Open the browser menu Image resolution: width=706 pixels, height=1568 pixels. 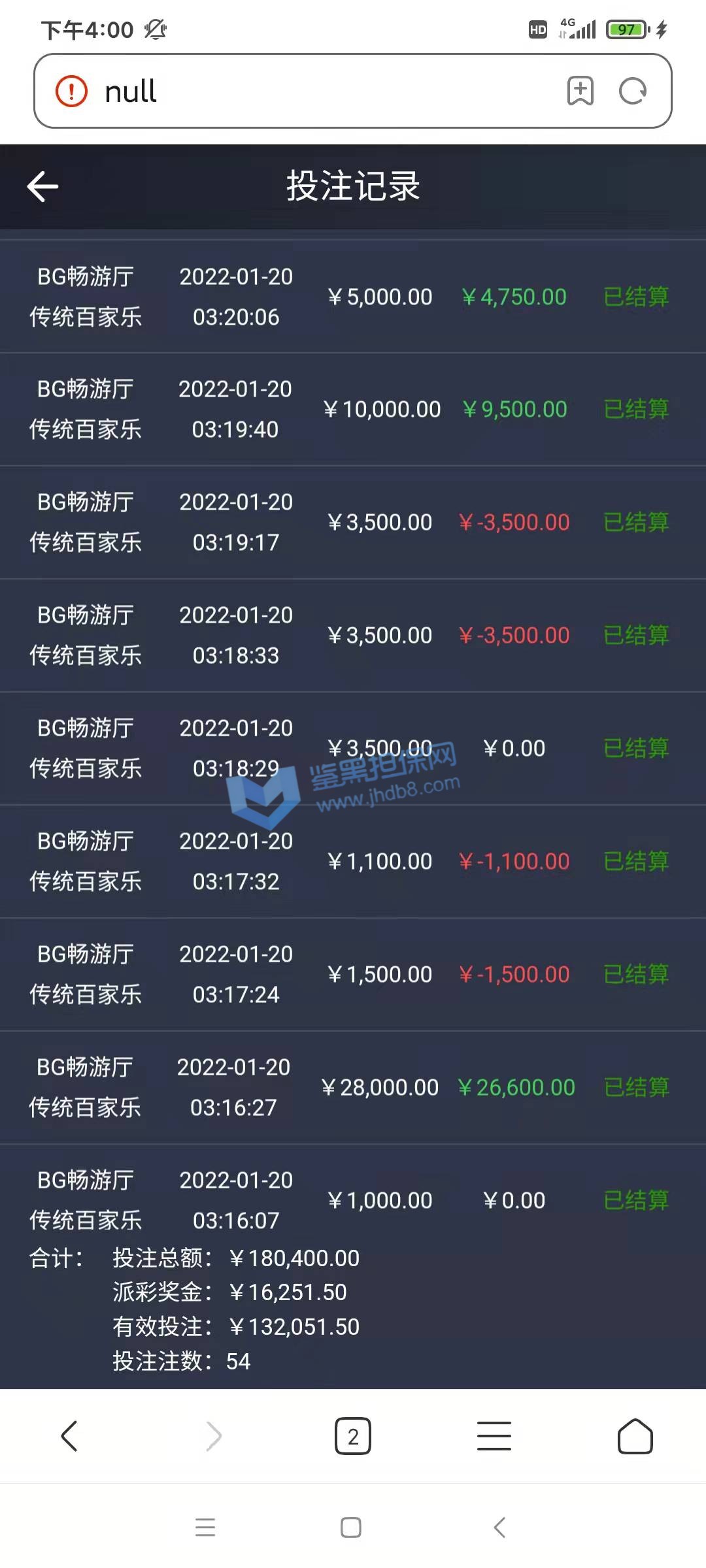(x=494, y=1436)
